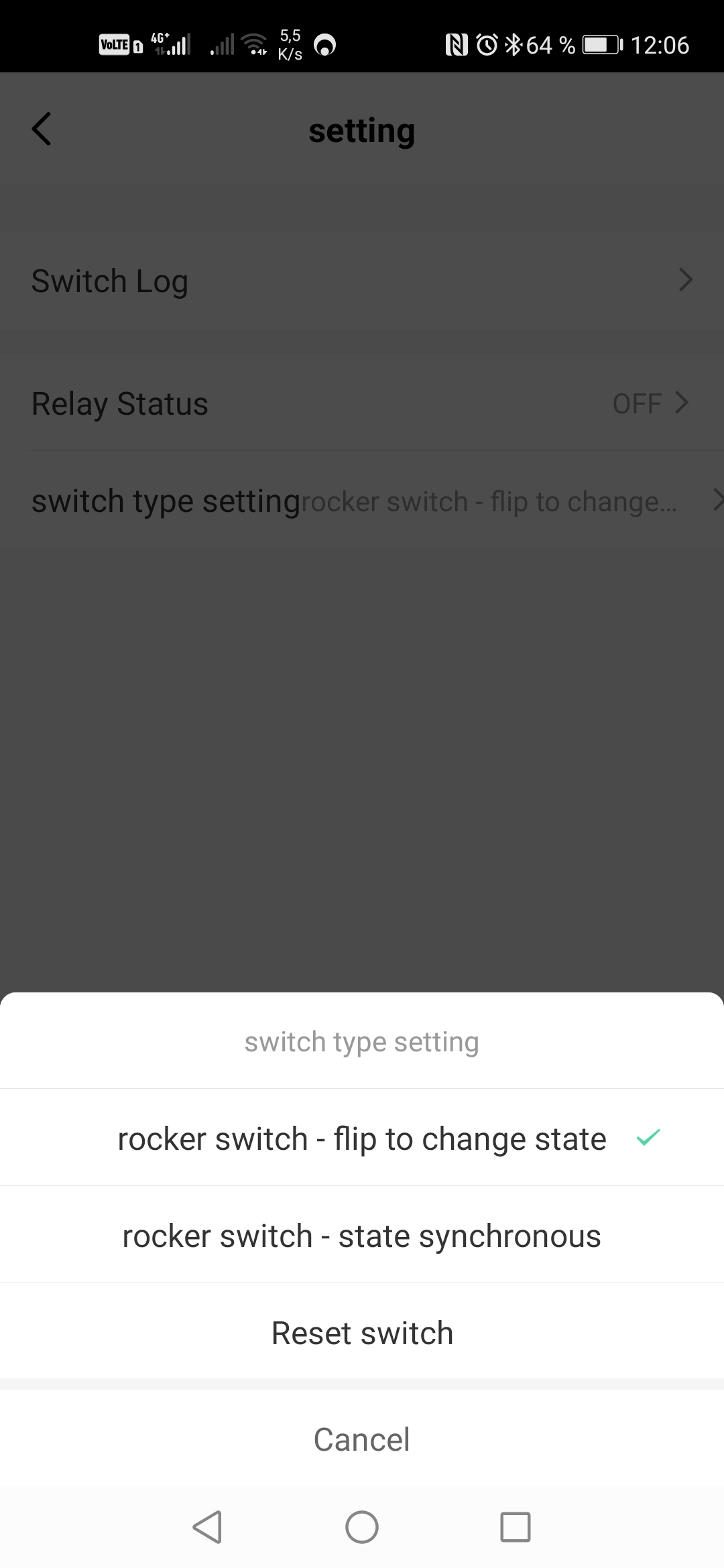
Task: Tap the system home button
Action: (x=362, y=1527)
